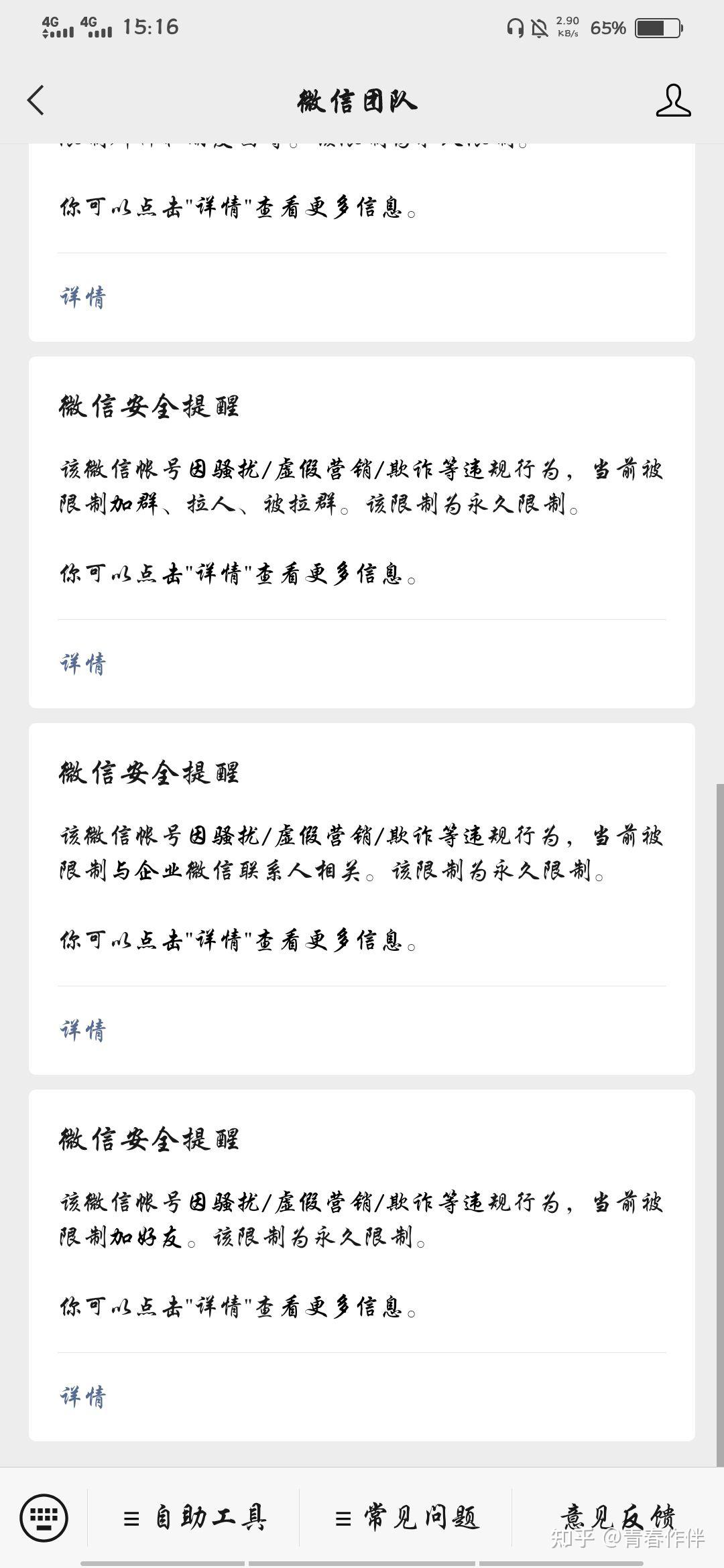Open 详情 on the 限制加好友 reminder

pos(83,1396)
